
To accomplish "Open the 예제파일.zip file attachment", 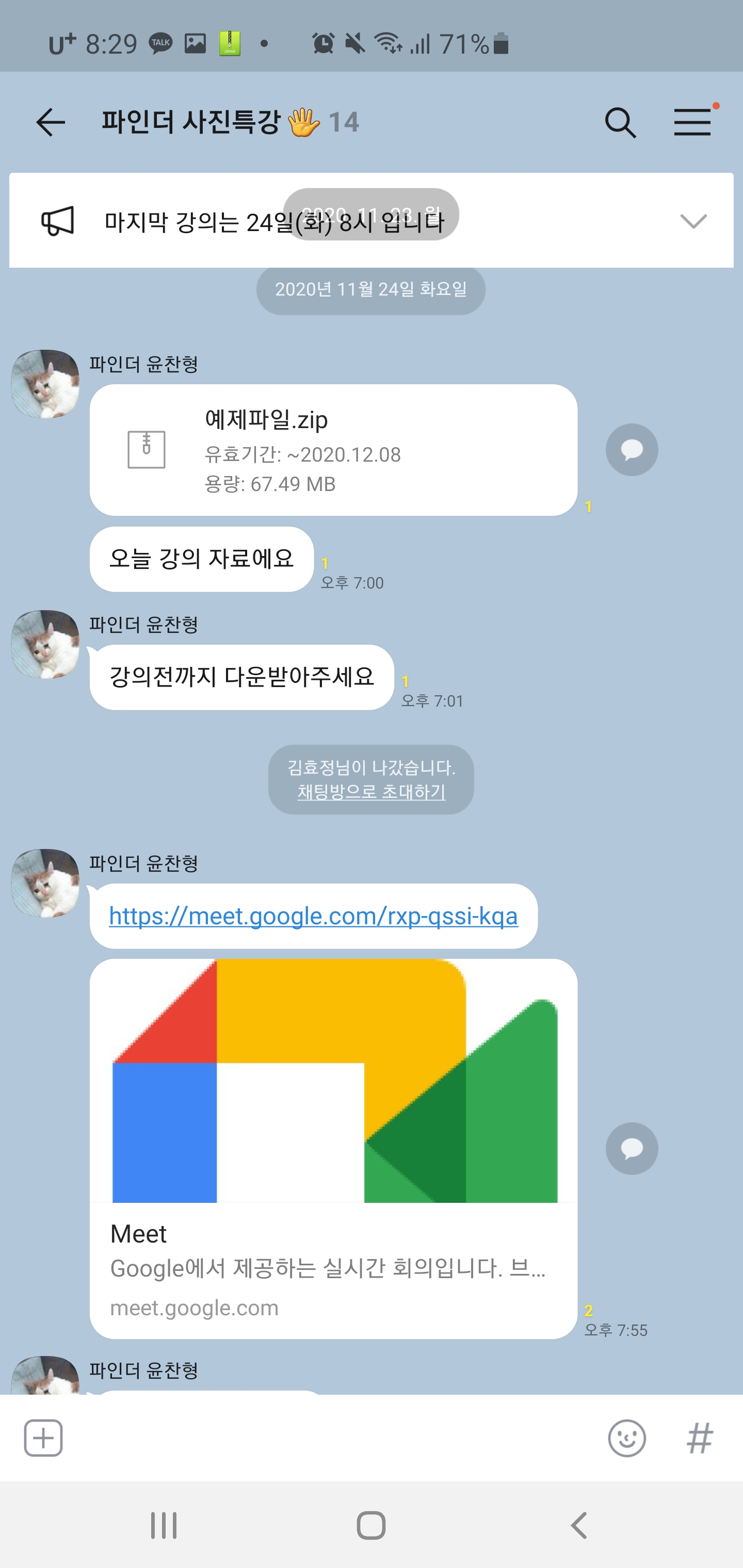I will pyautogui.click(x=332, y=450).
